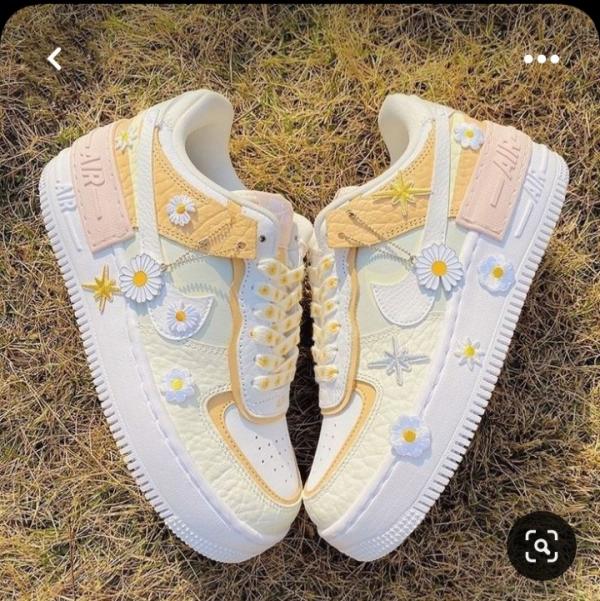600x601 pixels.
Task: Start a visual search on this image
Action: click(x=541, y=545)
